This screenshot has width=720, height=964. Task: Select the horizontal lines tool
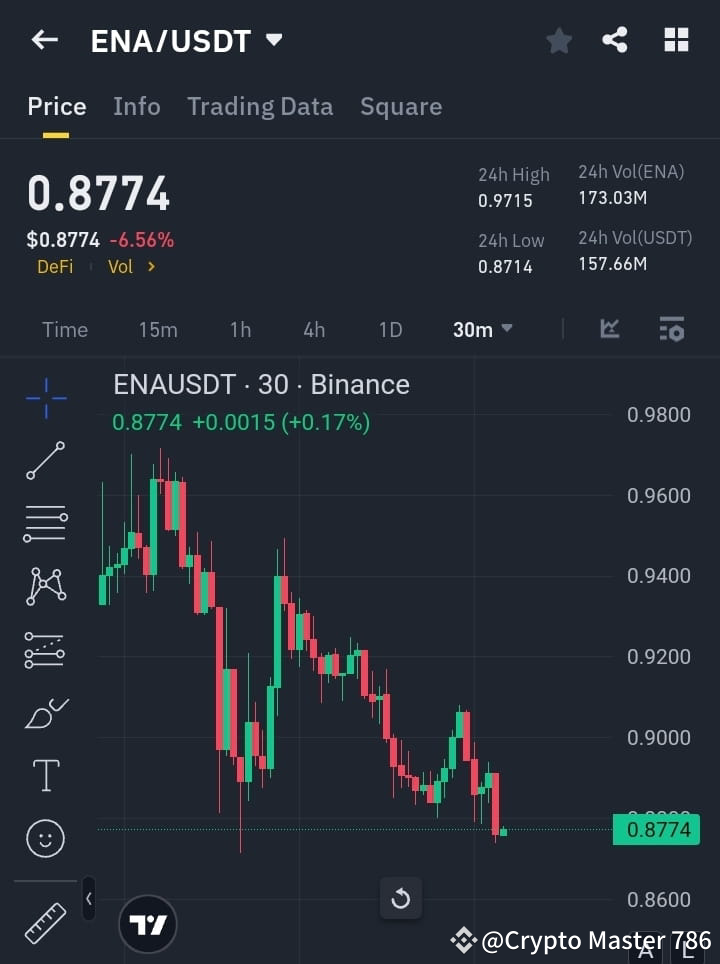coord(44,524)
